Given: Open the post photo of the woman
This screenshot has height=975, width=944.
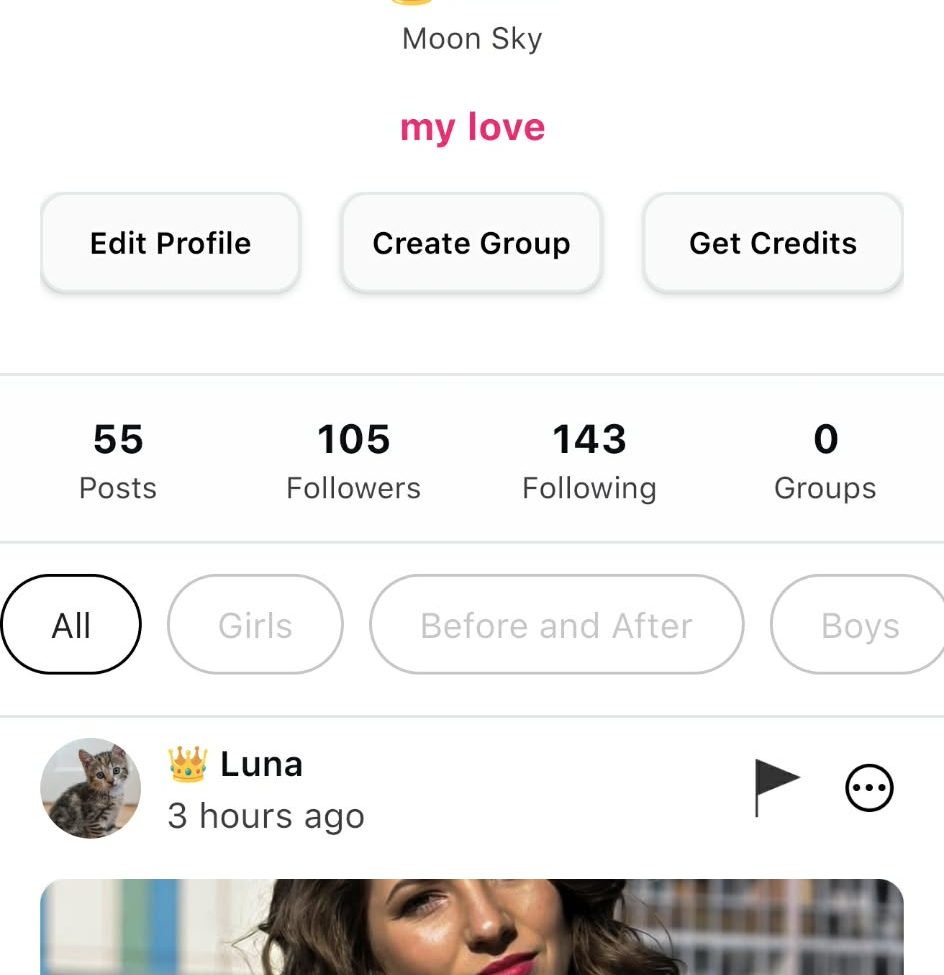Looking at the screenshot, I should pos(471,930).
